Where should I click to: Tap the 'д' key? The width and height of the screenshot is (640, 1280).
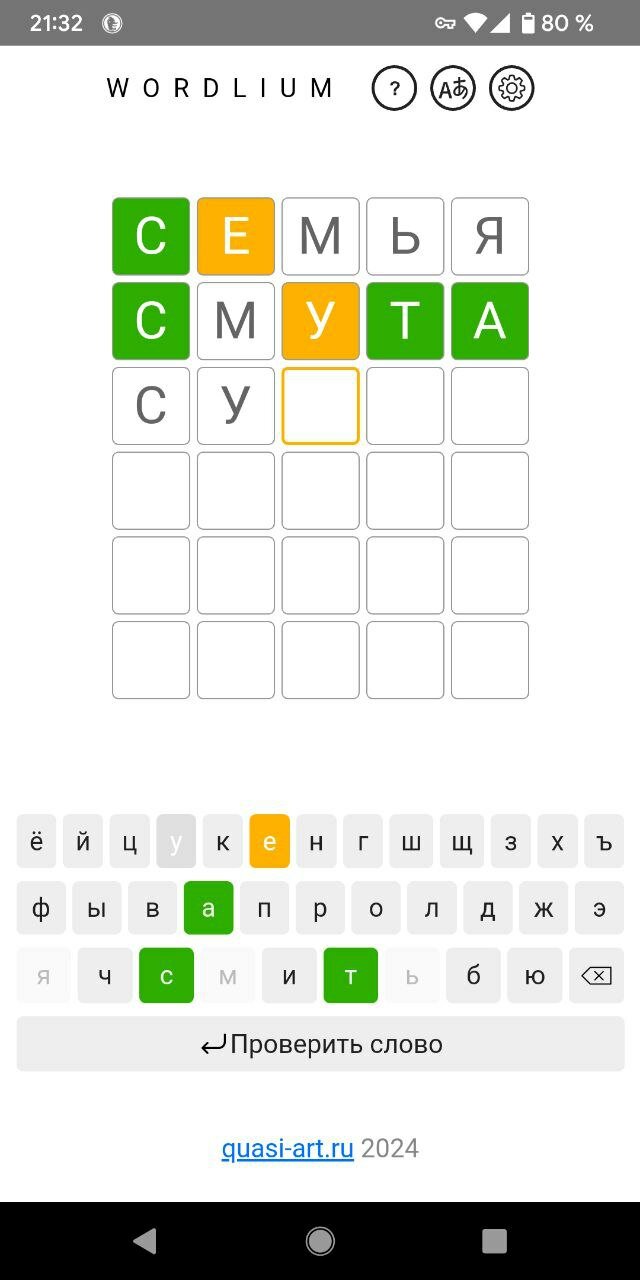(488, 908)
